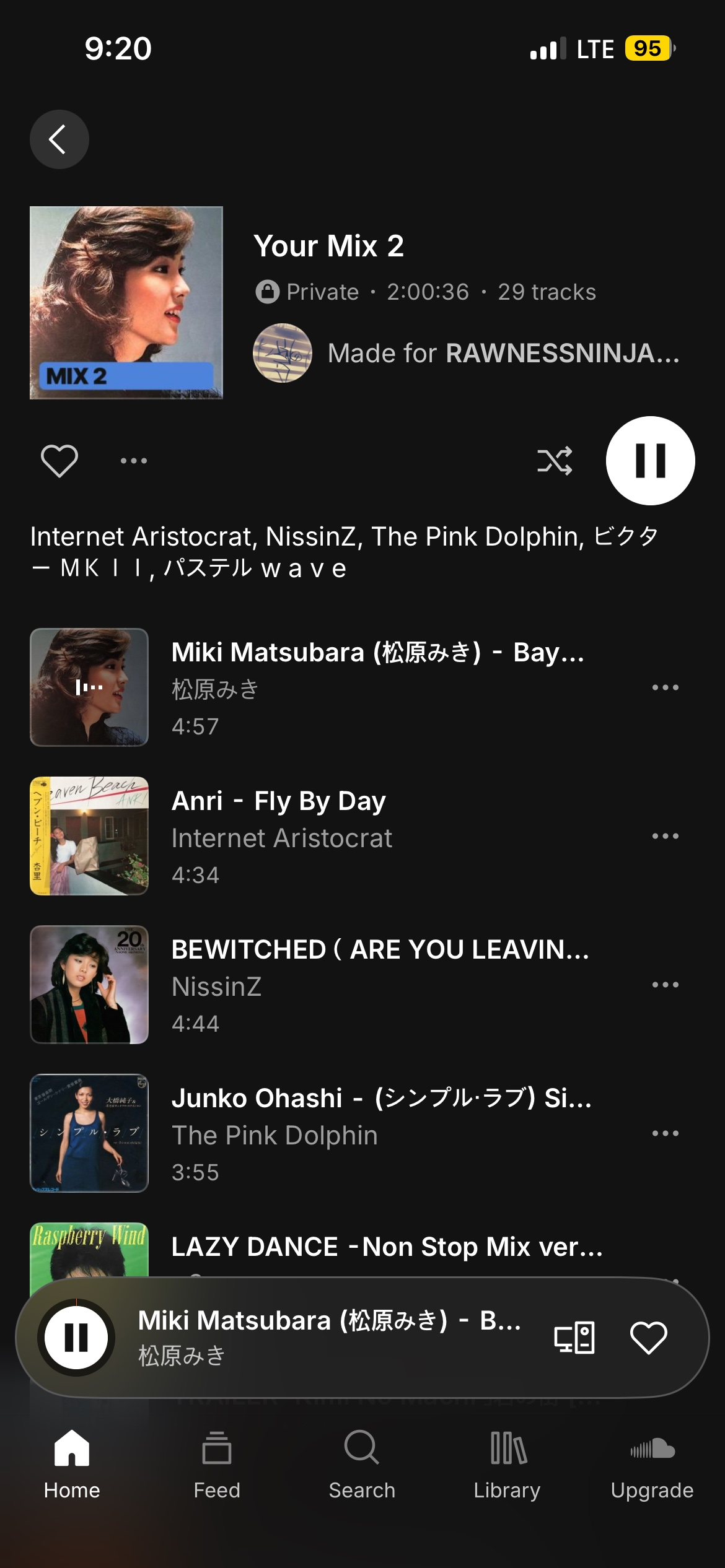Like the currently playing song in mini player
The width and height of the screenshot is (725, 1568).
pyautogui.click(x=648, y=1338)
